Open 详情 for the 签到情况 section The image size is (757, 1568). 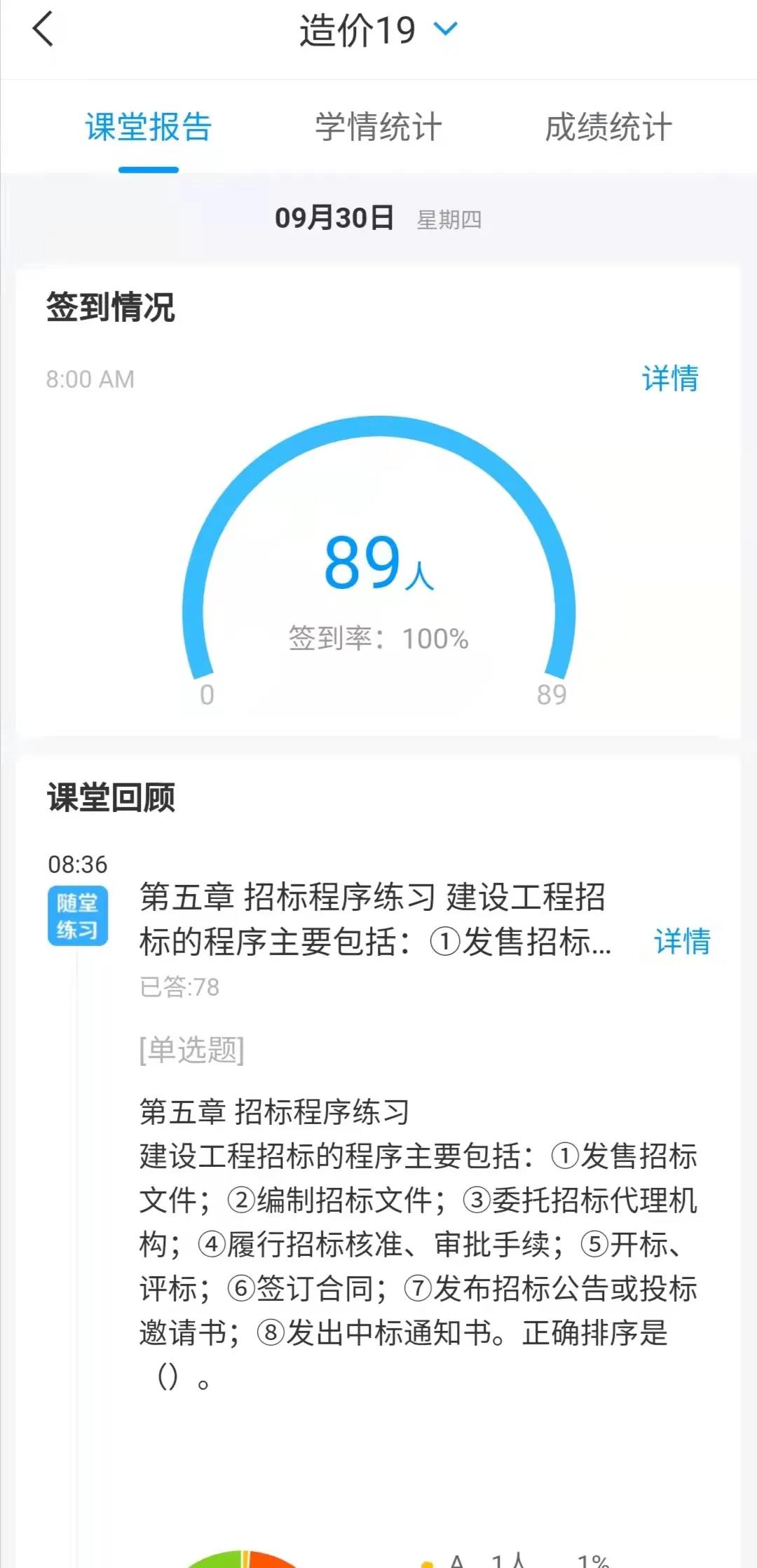tap(670, 379)
